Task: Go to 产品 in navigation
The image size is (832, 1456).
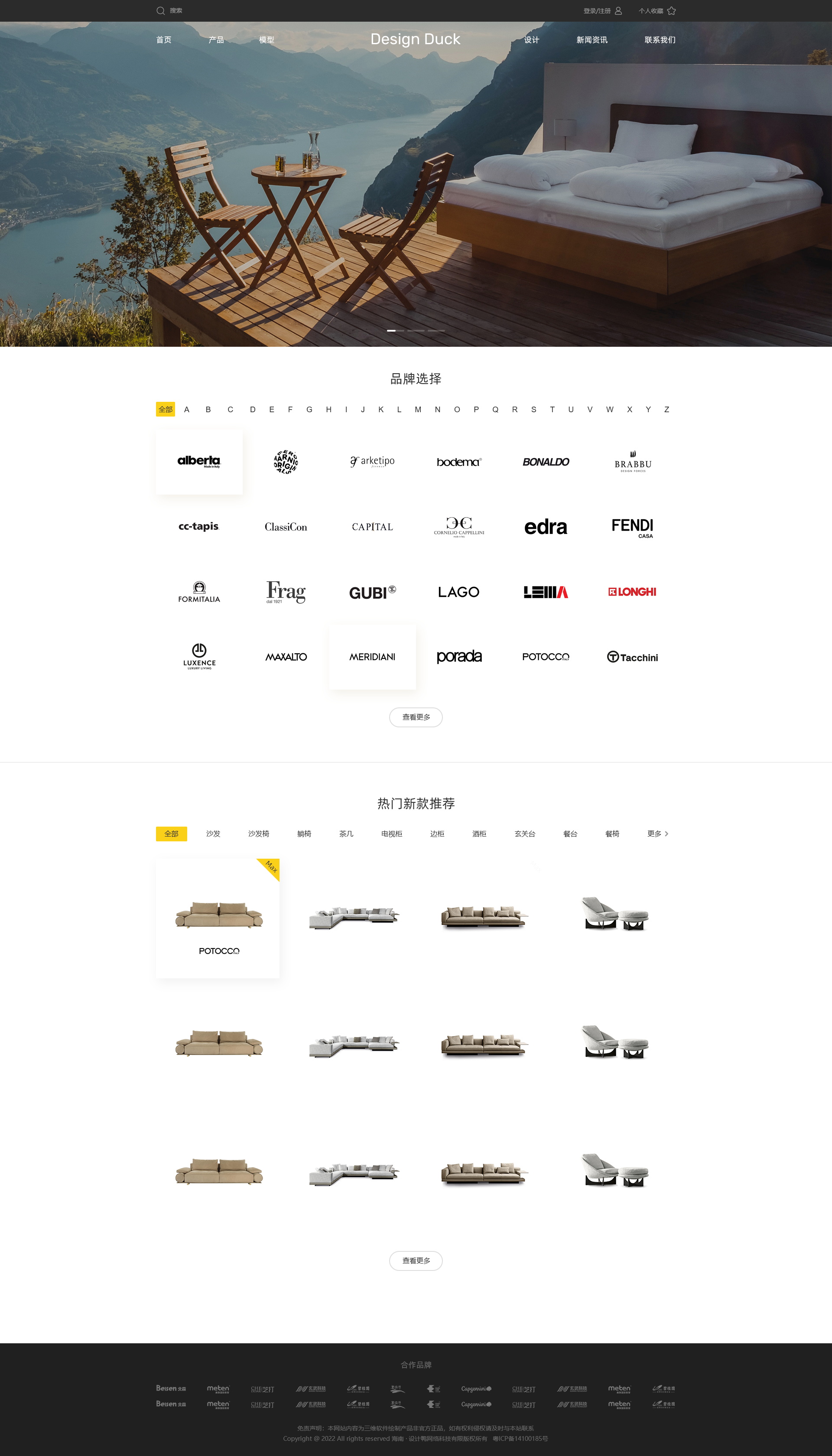Action: pyautogui.click(x=216, y=40)
